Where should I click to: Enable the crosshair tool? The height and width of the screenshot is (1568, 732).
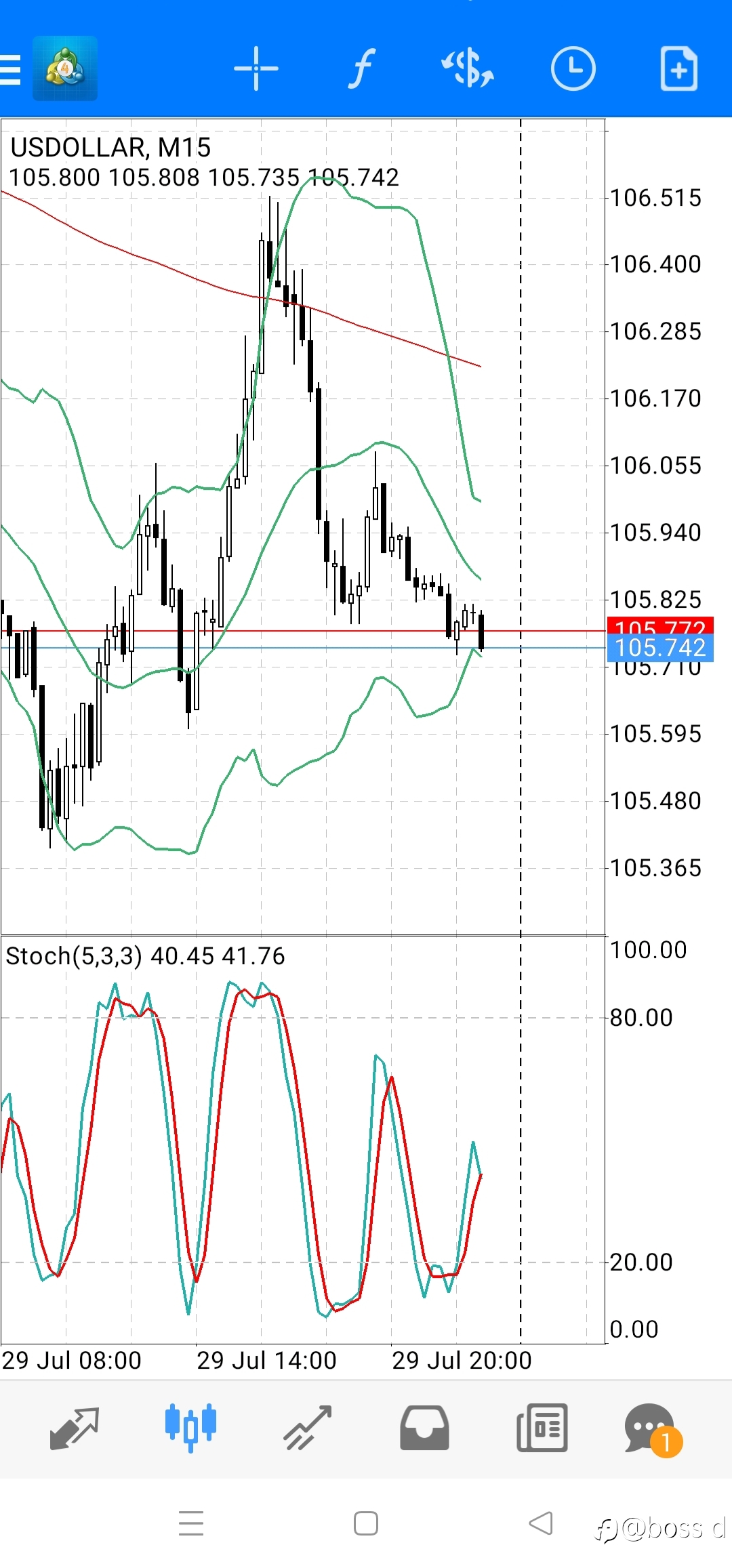click(256, 68)
